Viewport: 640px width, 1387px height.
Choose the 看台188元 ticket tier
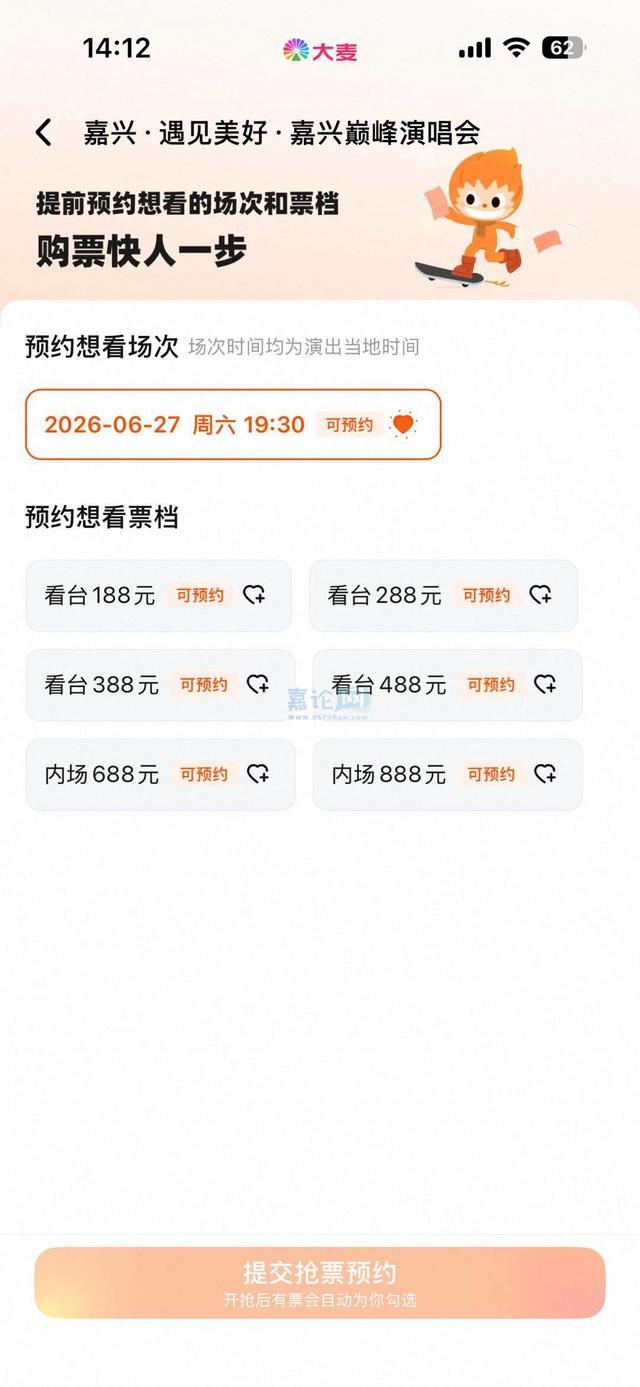pos(159,596)
